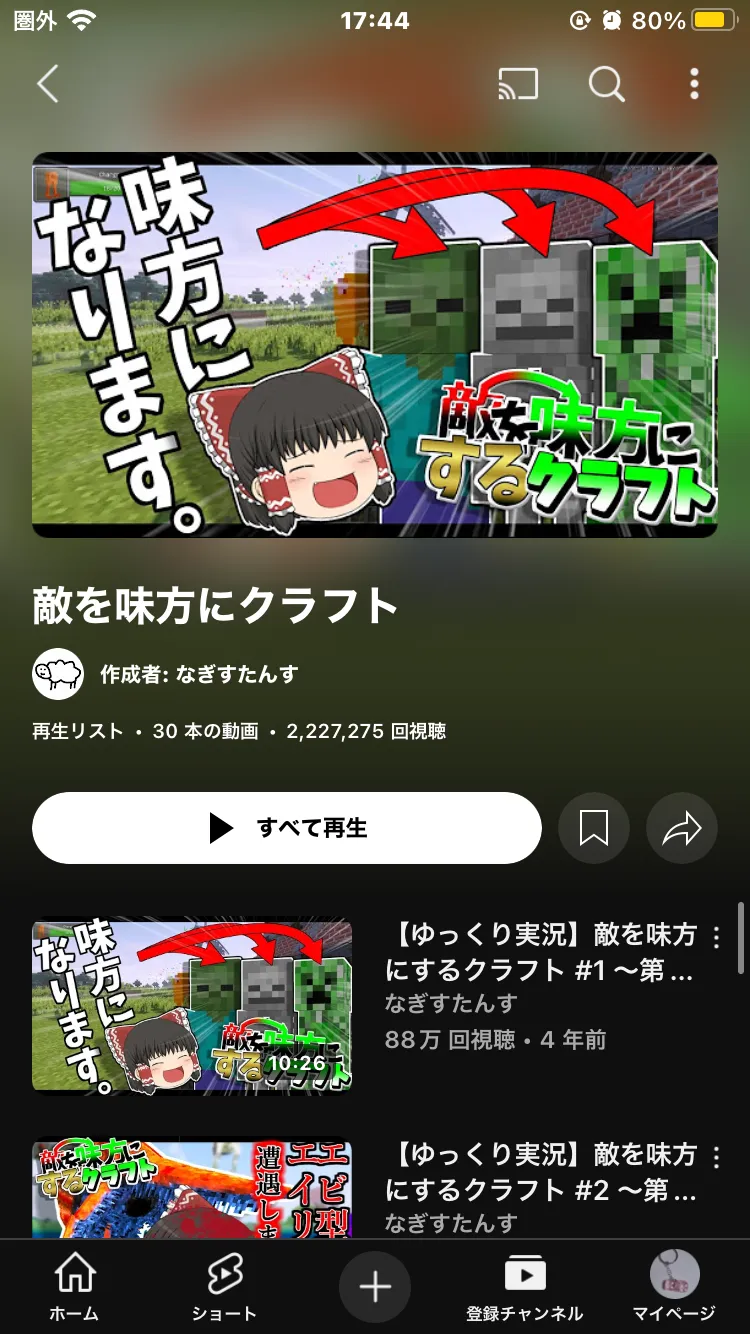Open options menu for video #2
This screenshot has width=750, height=1334.
tap(716, 1158)
